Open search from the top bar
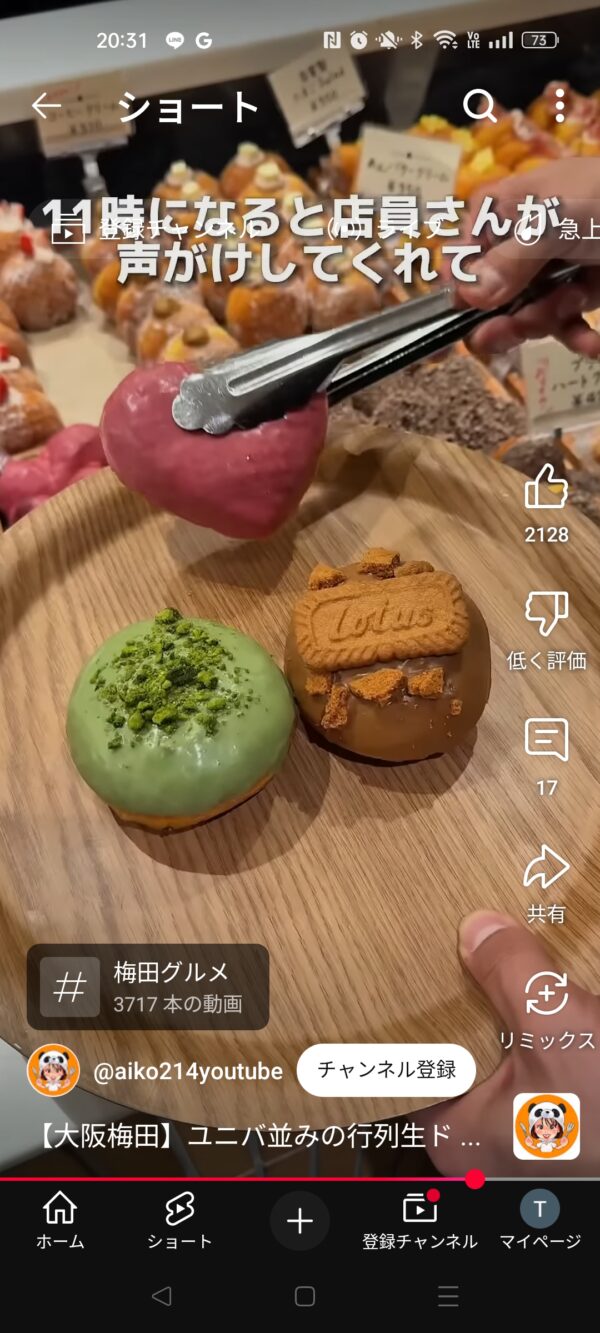Viewport: 600px width, 1333px height. point(480,105)
